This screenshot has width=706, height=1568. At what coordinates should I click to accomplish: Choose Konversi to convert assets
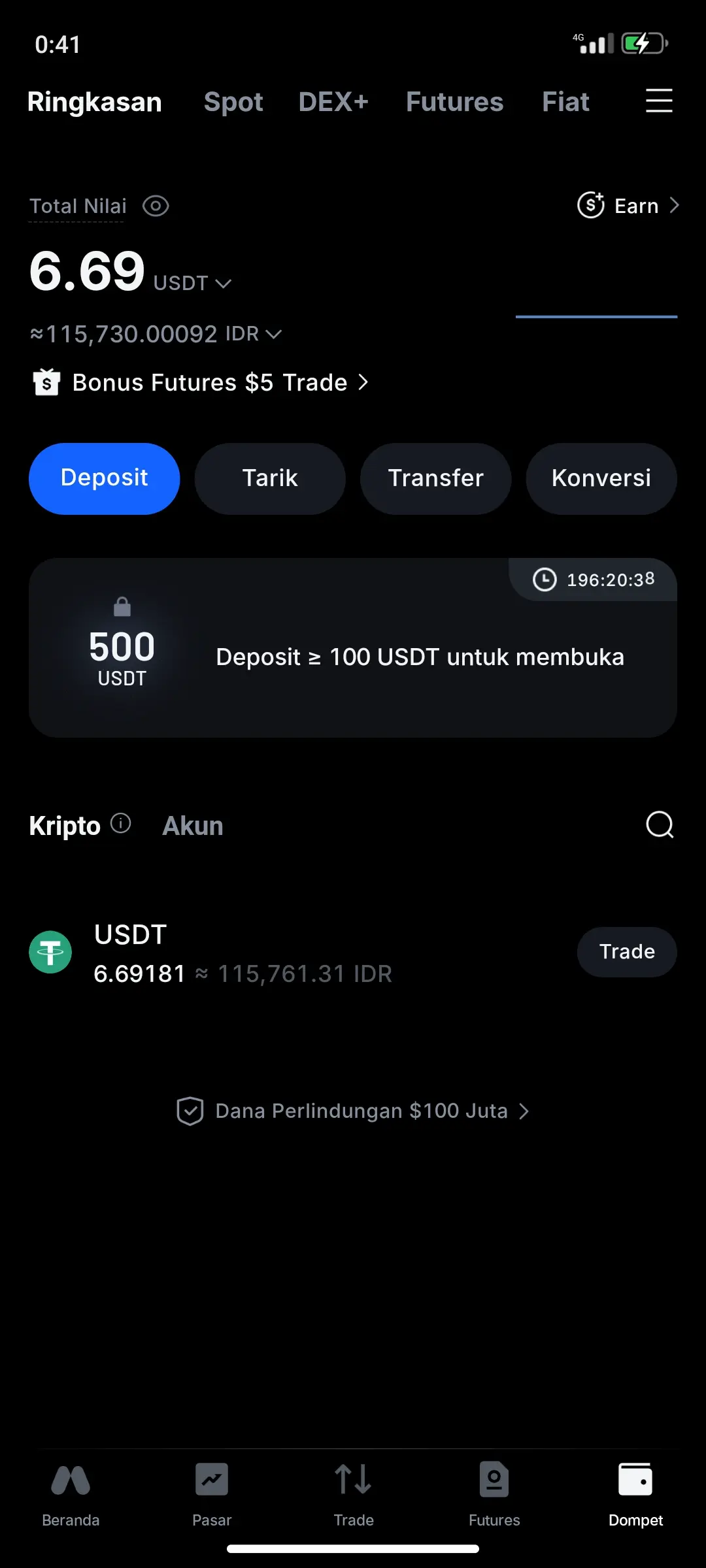(601, 478)
